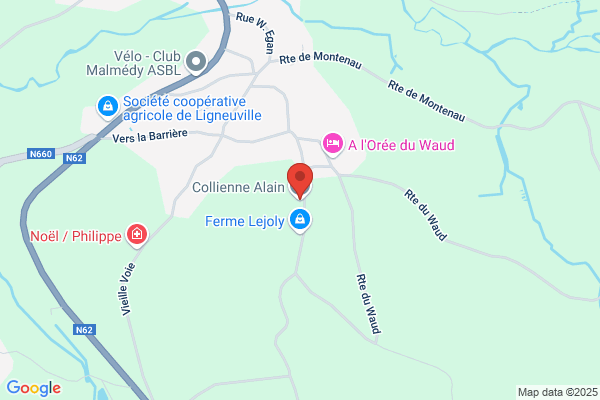Open the Noël / Philippe medical marker
This screenshot has height=400, width=600.
point(137,235)
